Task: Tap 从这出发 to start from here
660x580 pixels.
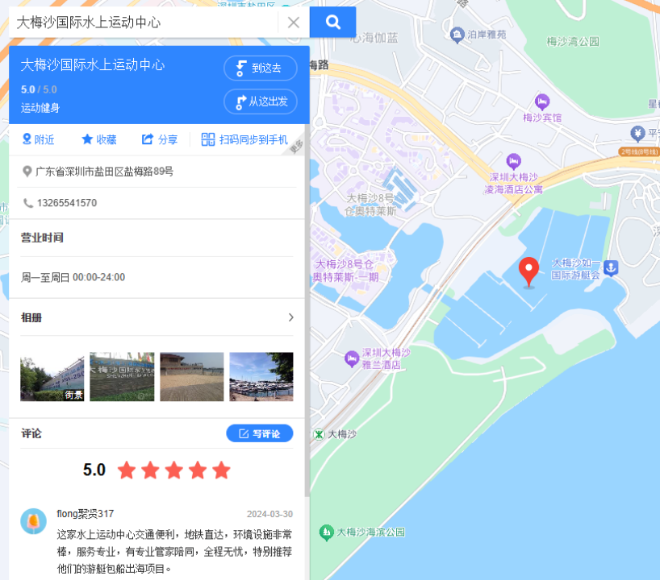Action: click(260, 101)
